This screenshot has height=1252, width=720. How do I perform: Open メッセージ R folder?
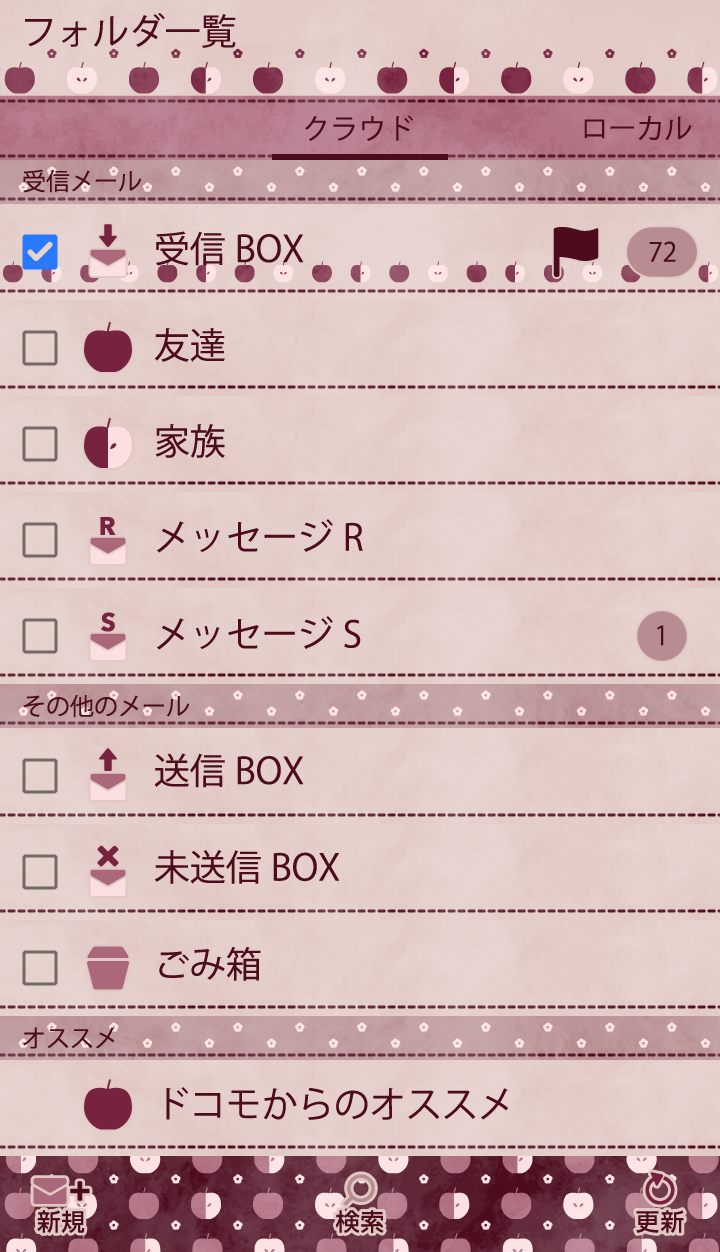pyautogui.click(x=259, y=538)
